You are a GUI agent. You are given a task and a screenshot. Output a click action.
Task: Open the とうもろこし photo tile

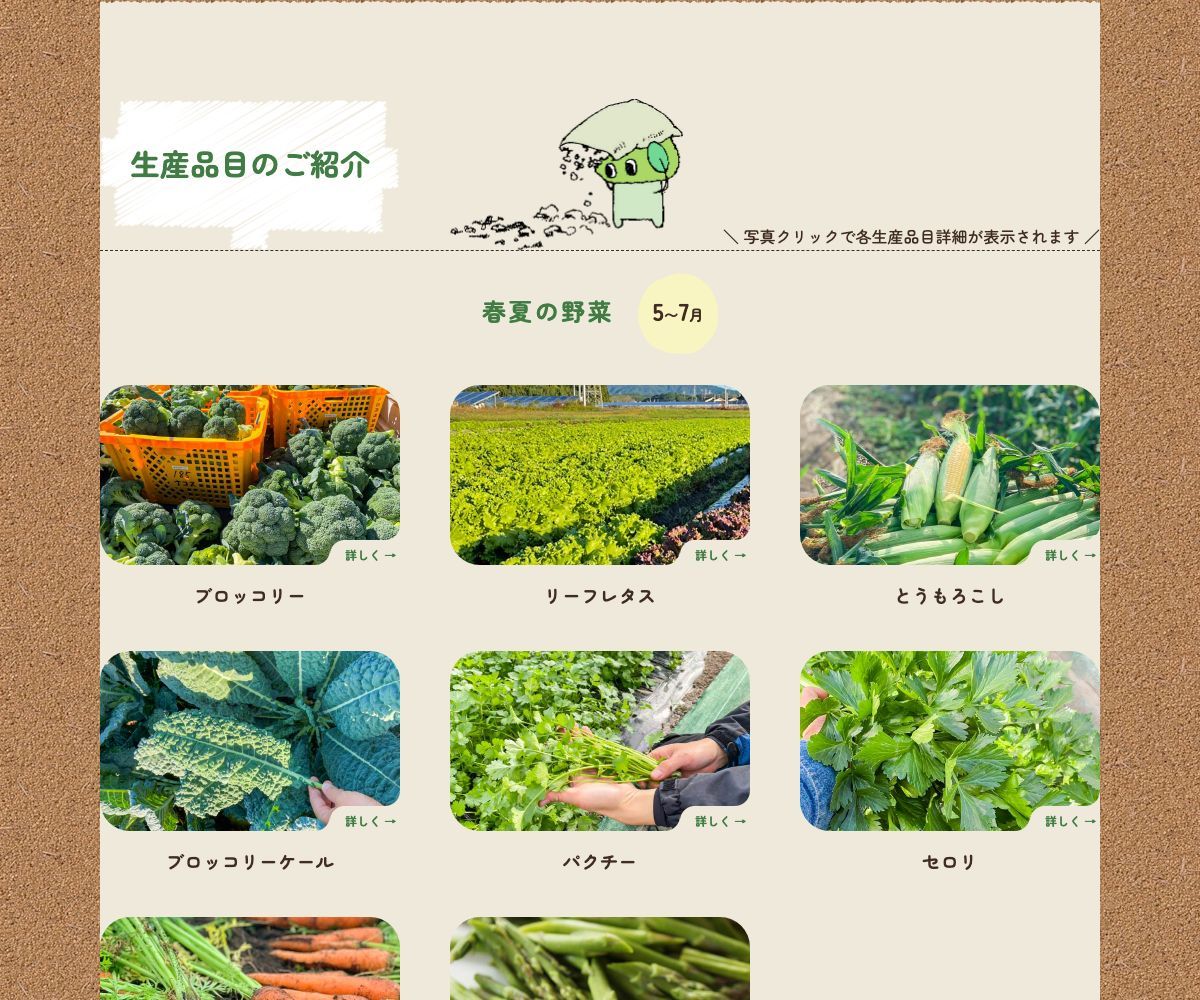(950, 474)
